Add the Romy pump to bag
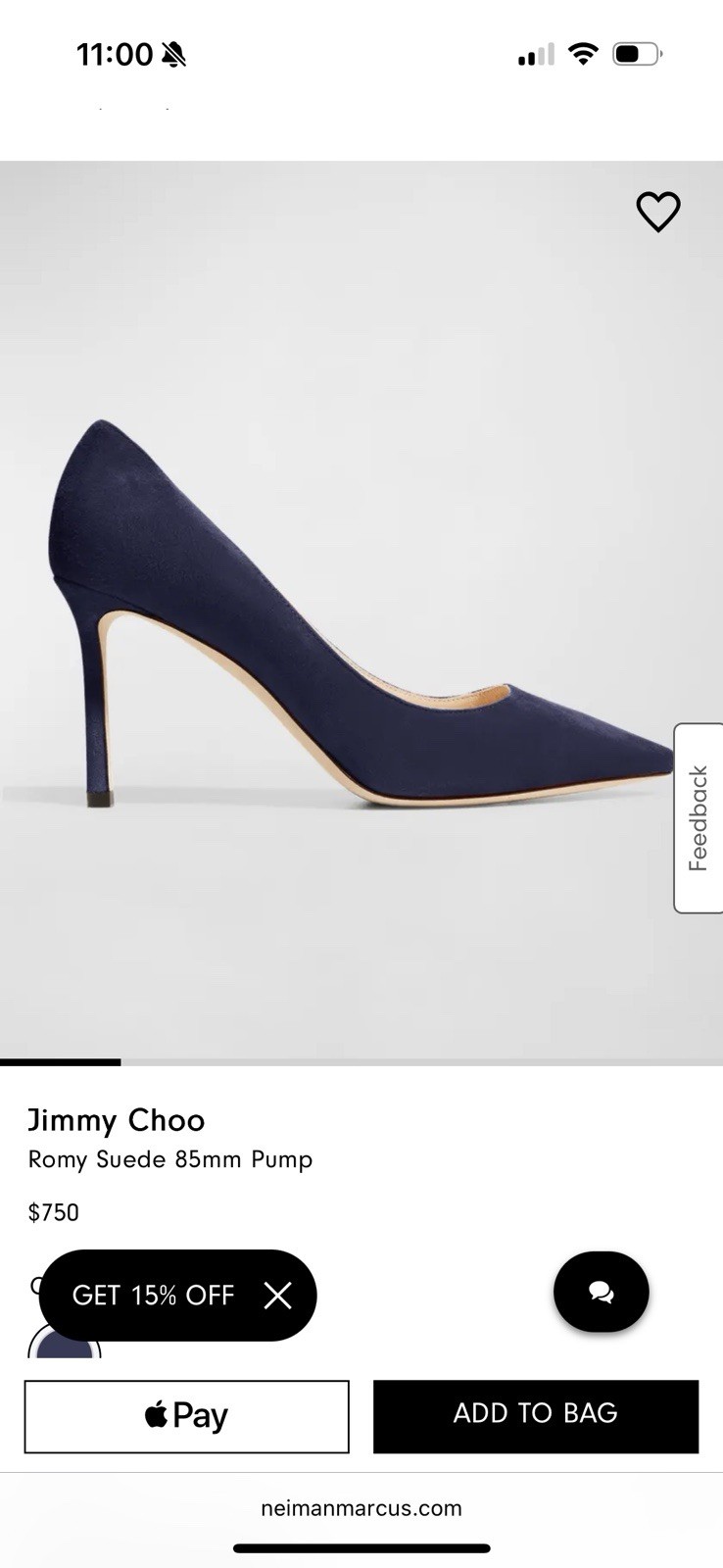The width and height of the screenshot is (723, 1568). [535, 1416]
